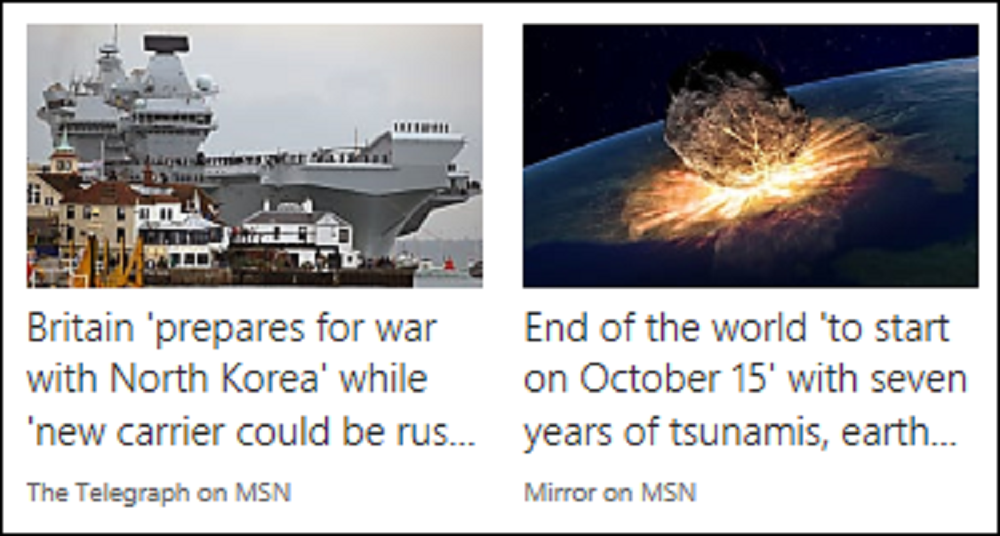Screen dimensions: 1000x536
Task: Open the Britain 'prepares for war' Telegraph article
Action: coord(250,380)
